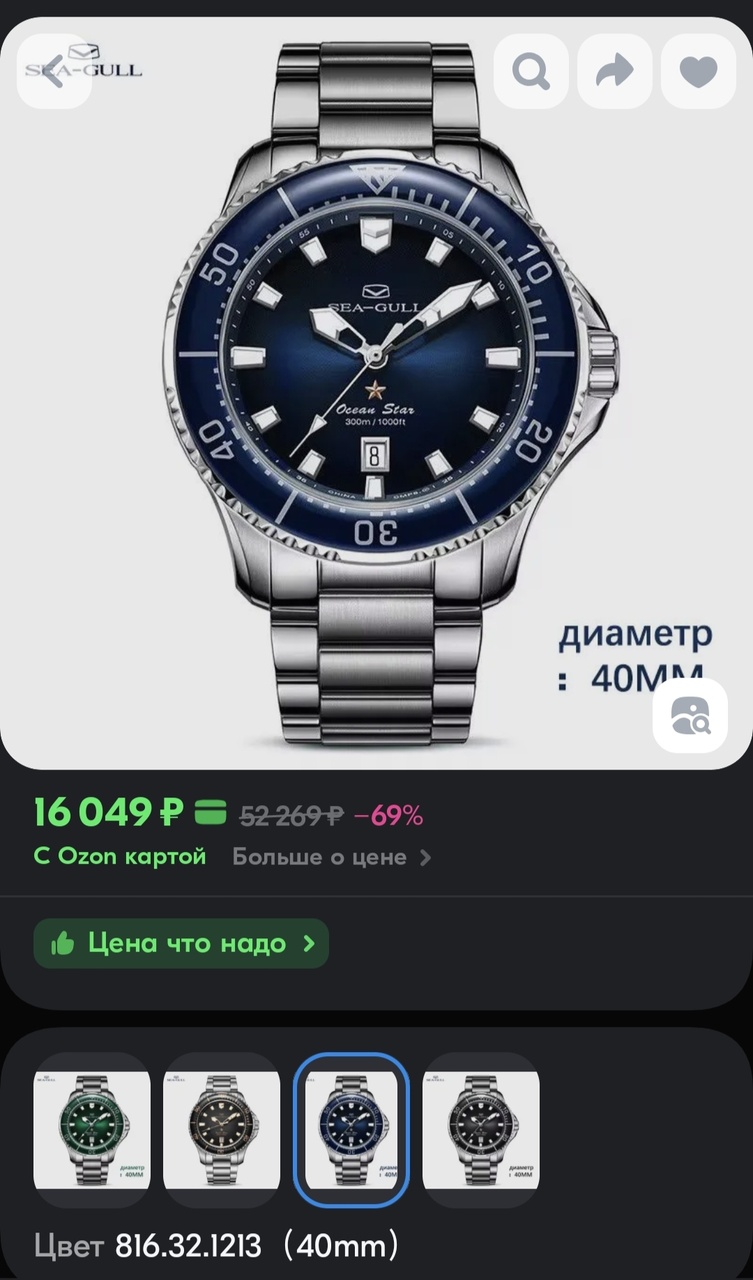The image size is (753, 1280).
Task: Open the search magnifier icon
Action: [x=531, y=71]
